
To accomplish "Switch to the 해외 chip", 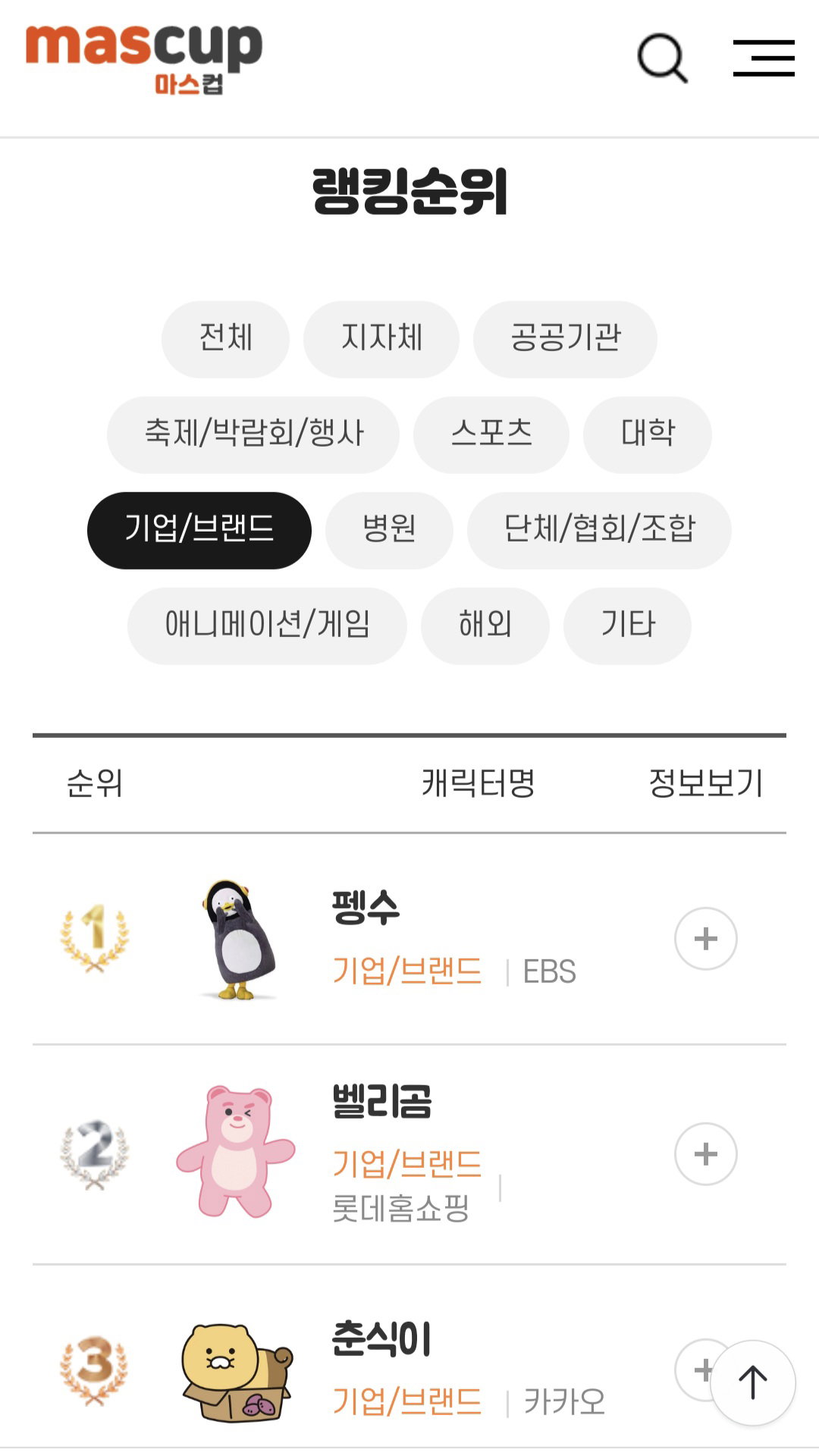I will (485, 626).
